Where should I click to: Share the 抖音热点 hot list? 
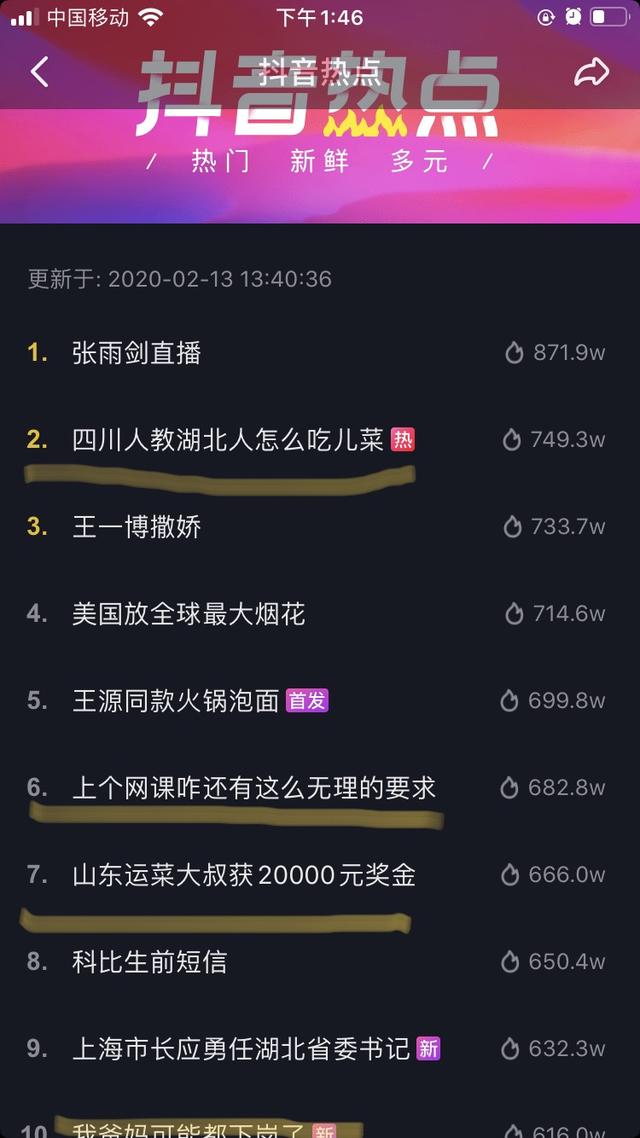click(591, 72)
